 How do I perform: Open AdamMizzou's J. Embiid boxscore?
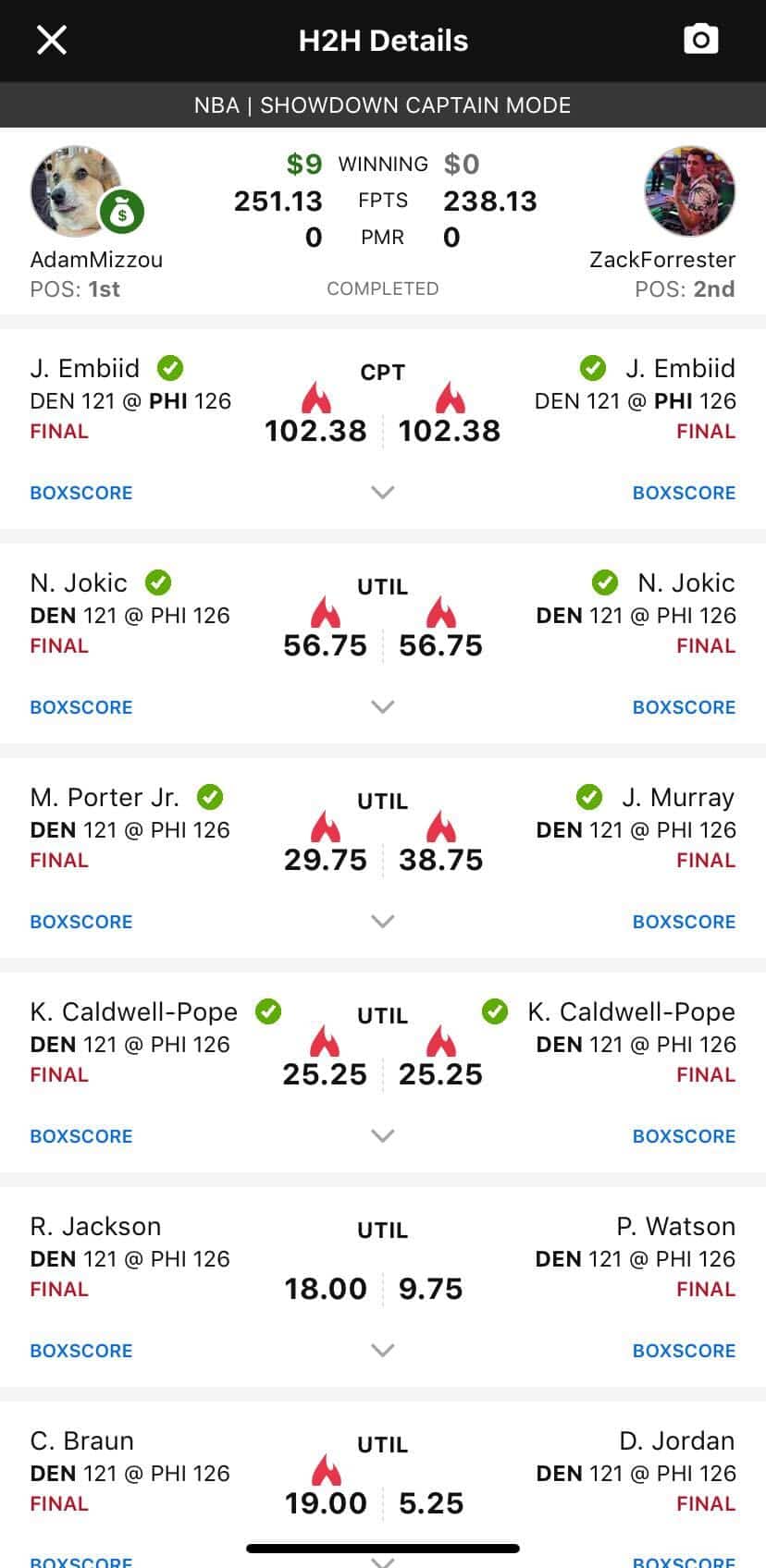click(81, 493)
